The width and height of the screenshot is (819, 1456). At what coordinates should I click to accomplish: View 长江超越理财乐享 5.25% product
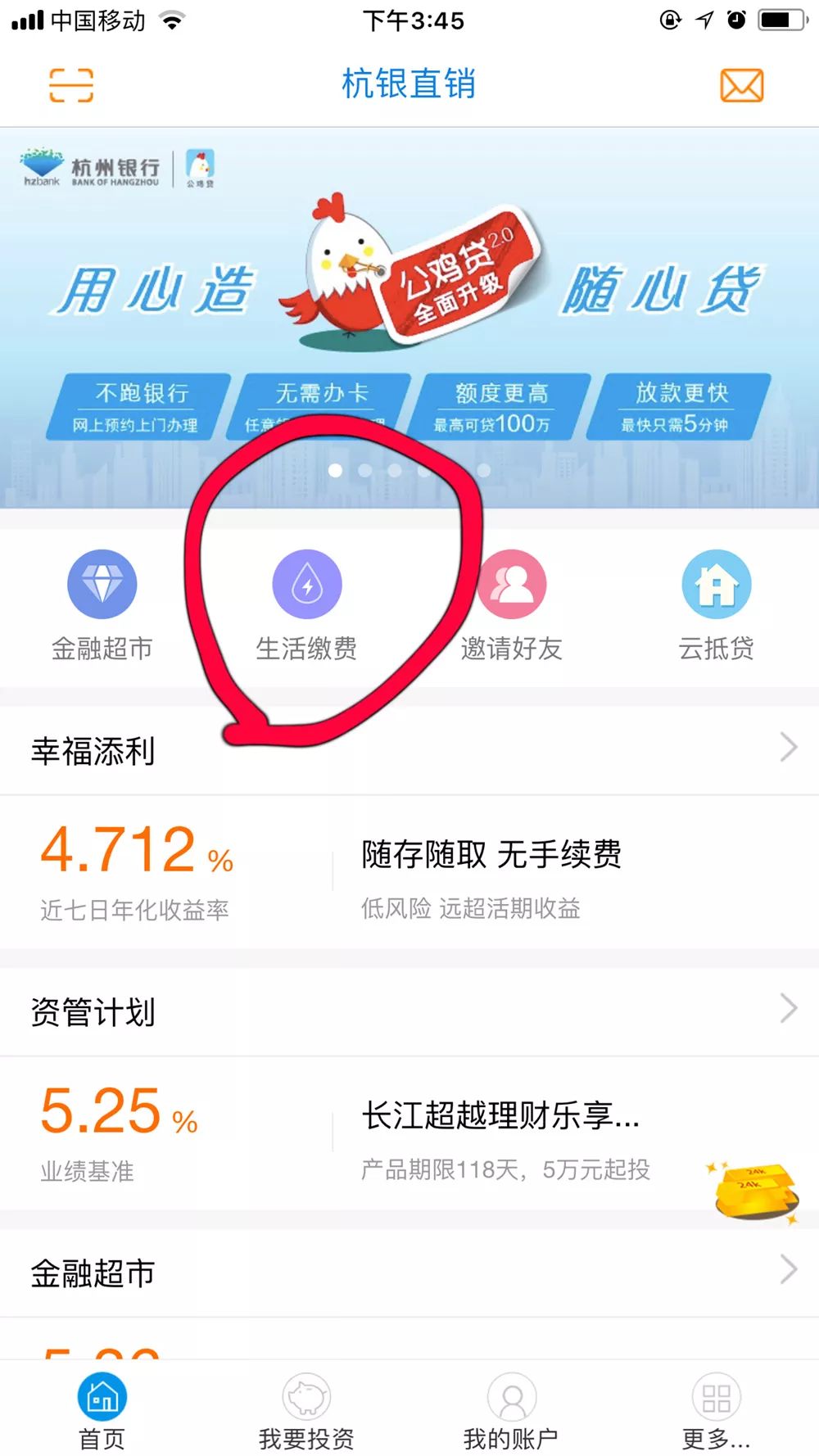point(409,1134)
